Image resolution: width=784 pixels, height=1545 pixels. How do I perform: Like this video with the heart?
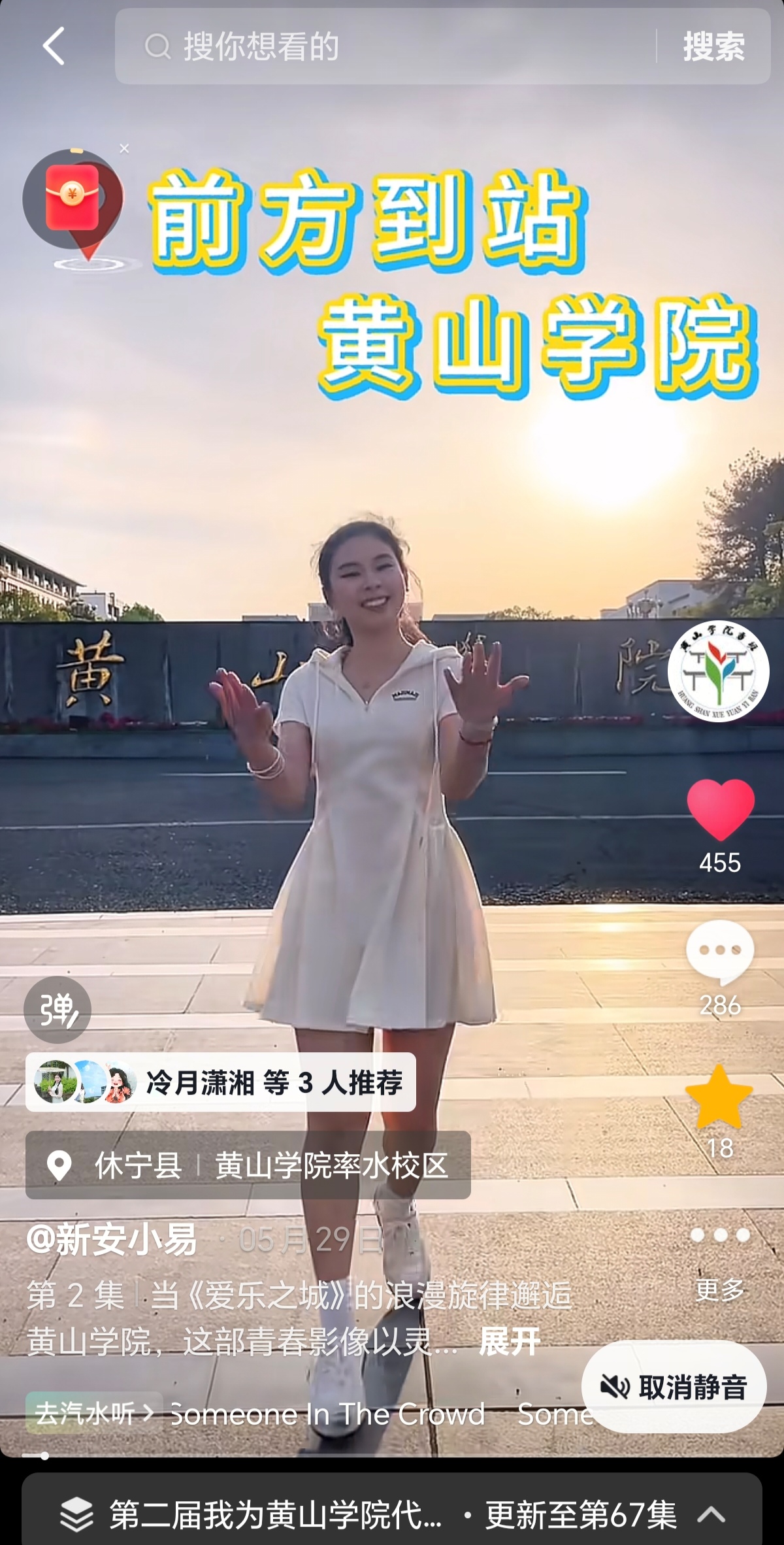tap(720, 809)
